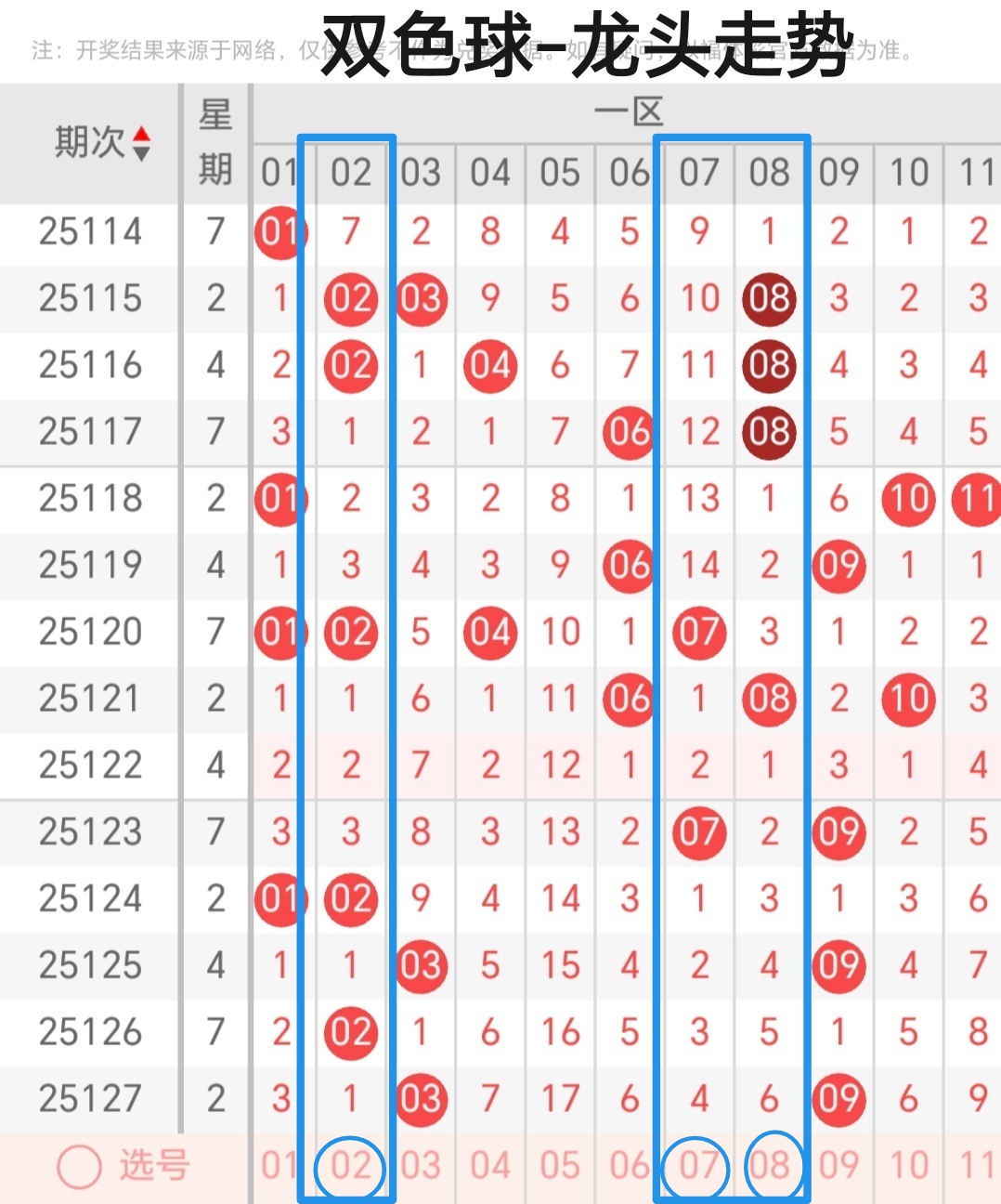Viewport: 1001px width, 1204px height.
Task: Click the red 09 ball in row 25119
Action: point(838,565)
